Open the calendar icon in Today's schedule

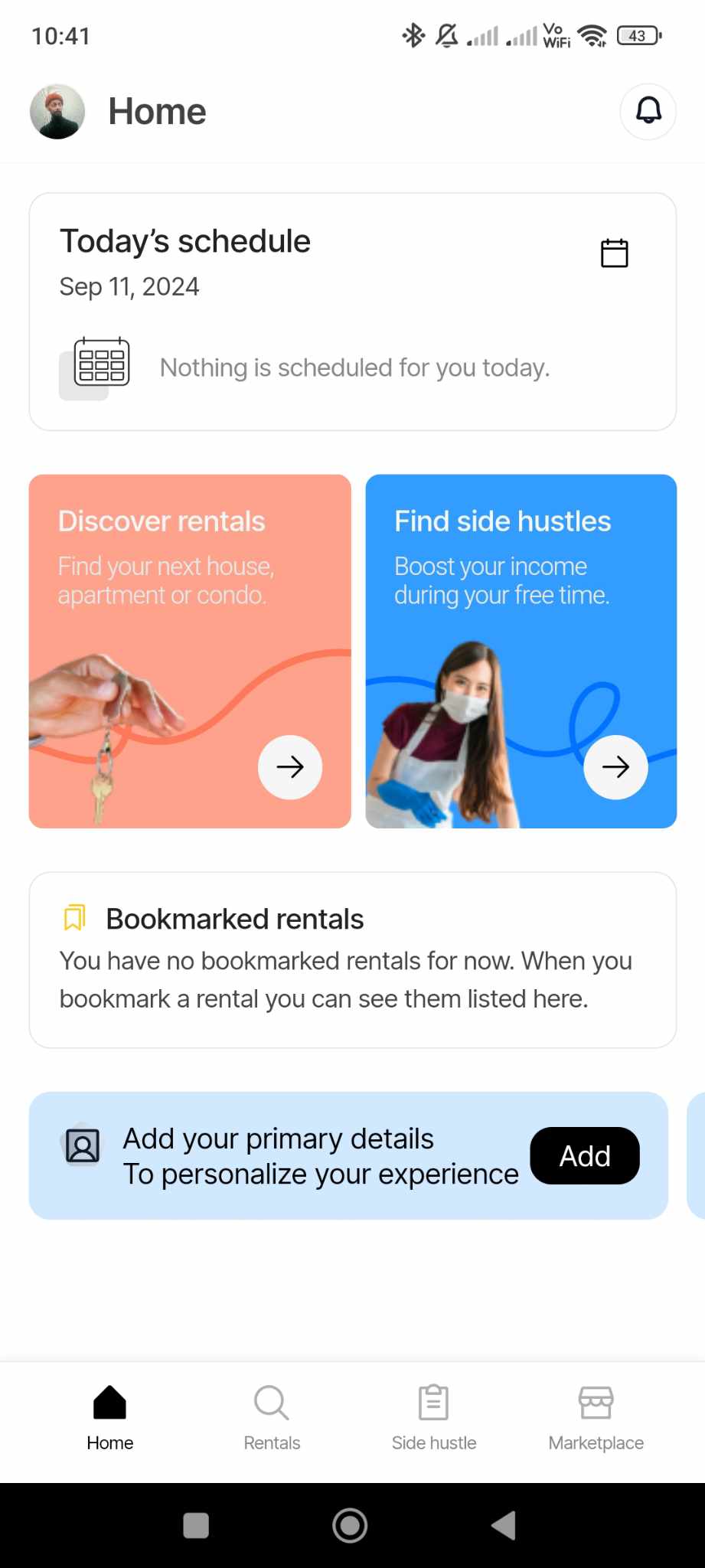614,253
